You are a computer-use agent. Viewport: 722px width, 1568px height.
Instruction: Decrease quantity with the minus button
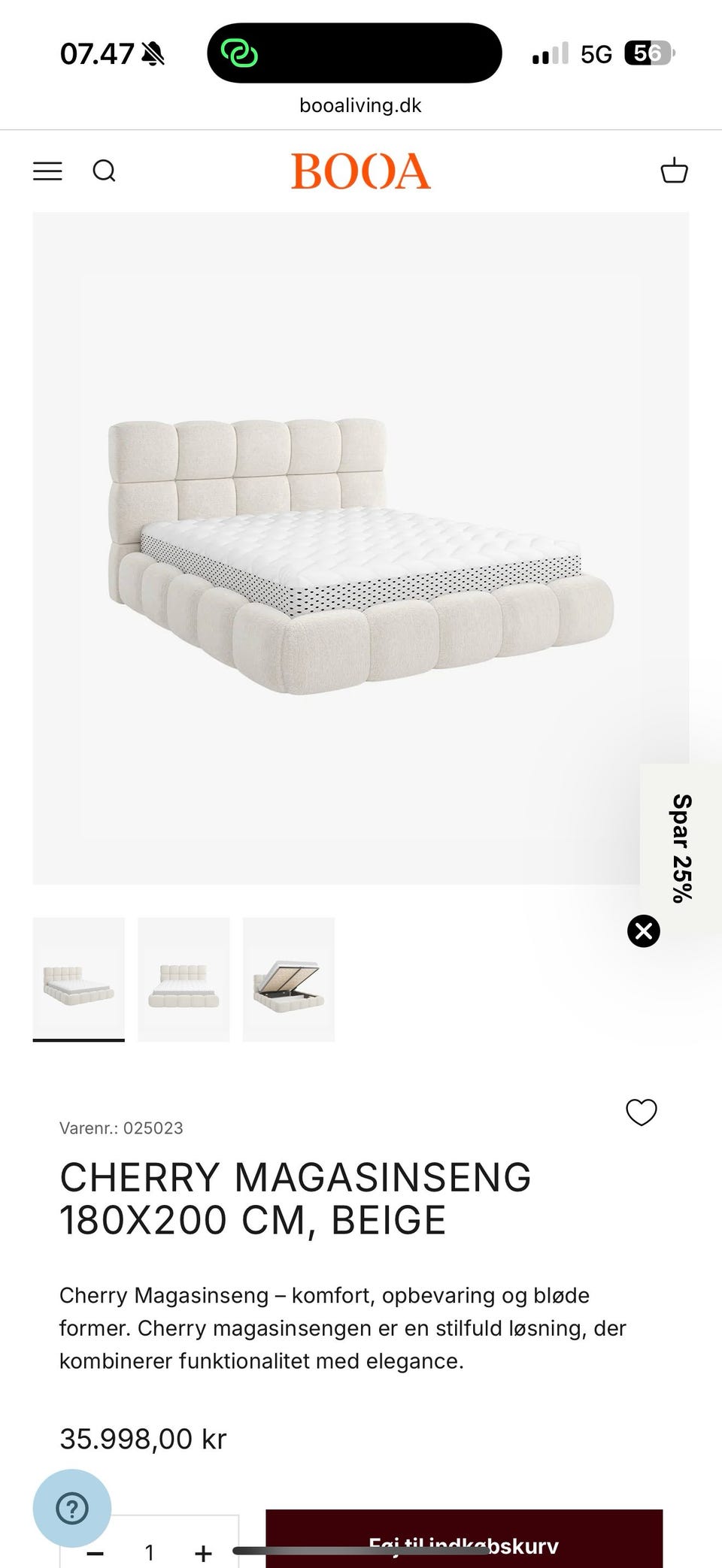coord(95,1553)
